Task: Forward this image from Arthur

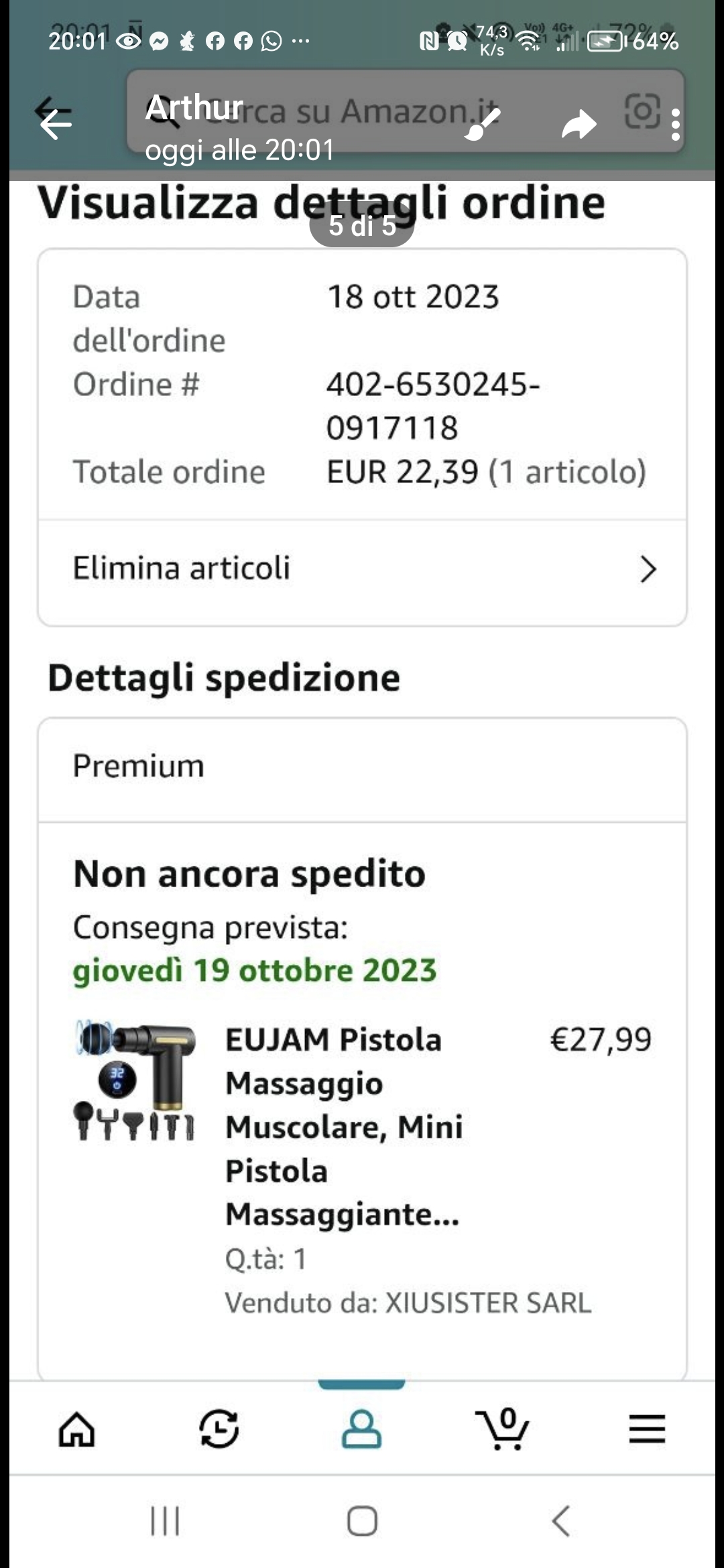Action: pyautogui.click(x=579, y=125)
